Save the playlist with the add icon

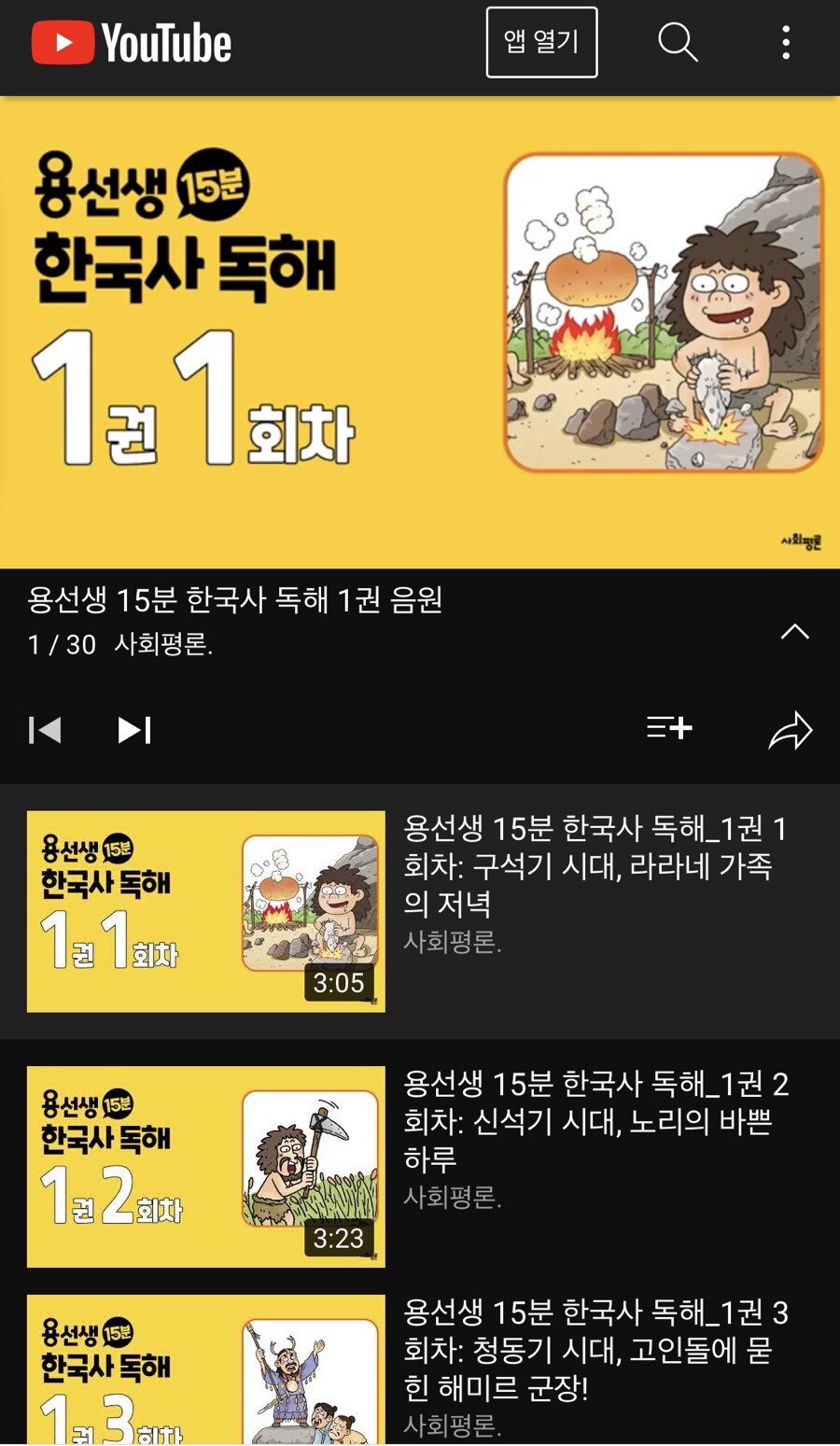(x=669, y=728)
